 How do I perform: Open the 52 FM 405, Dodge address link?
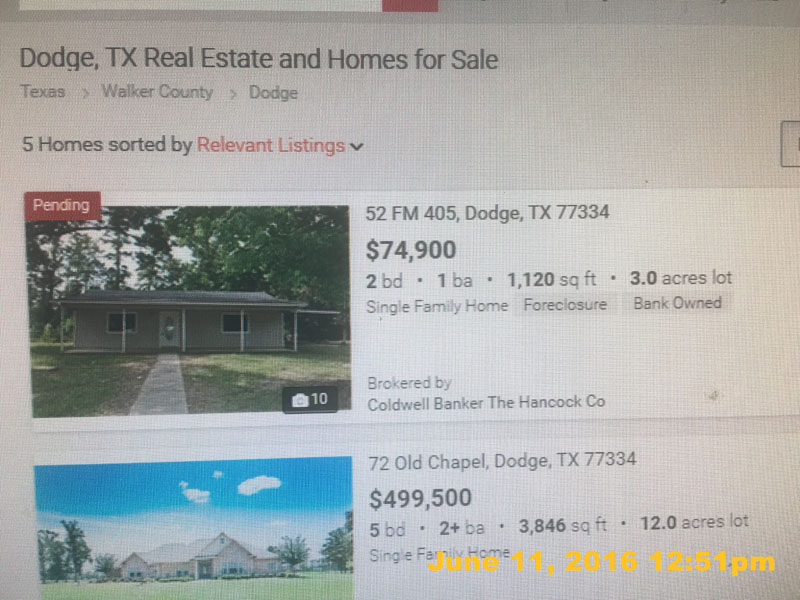(x=487, y=213)
